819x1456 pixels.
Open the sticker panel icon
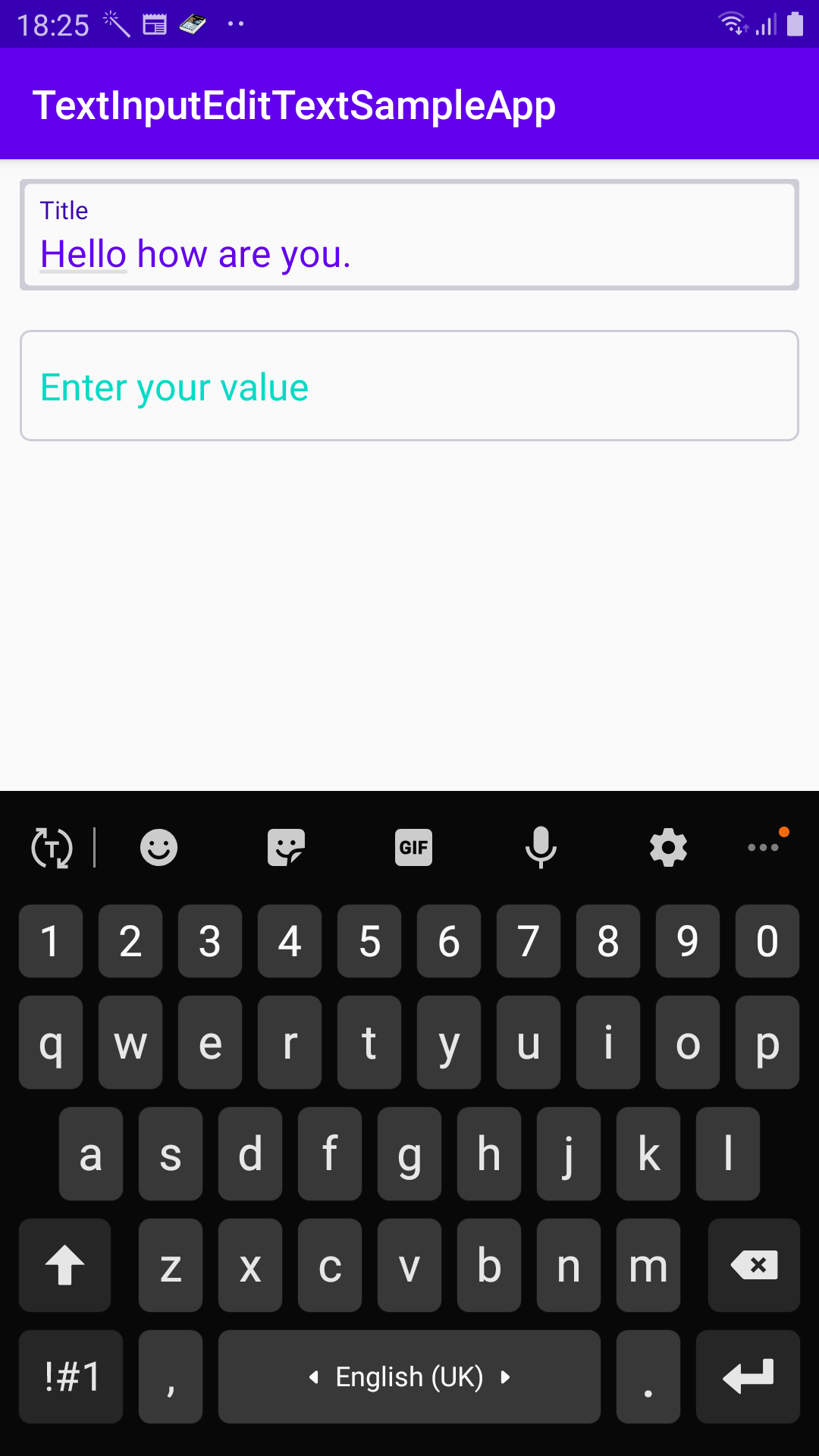click(287, 847)
